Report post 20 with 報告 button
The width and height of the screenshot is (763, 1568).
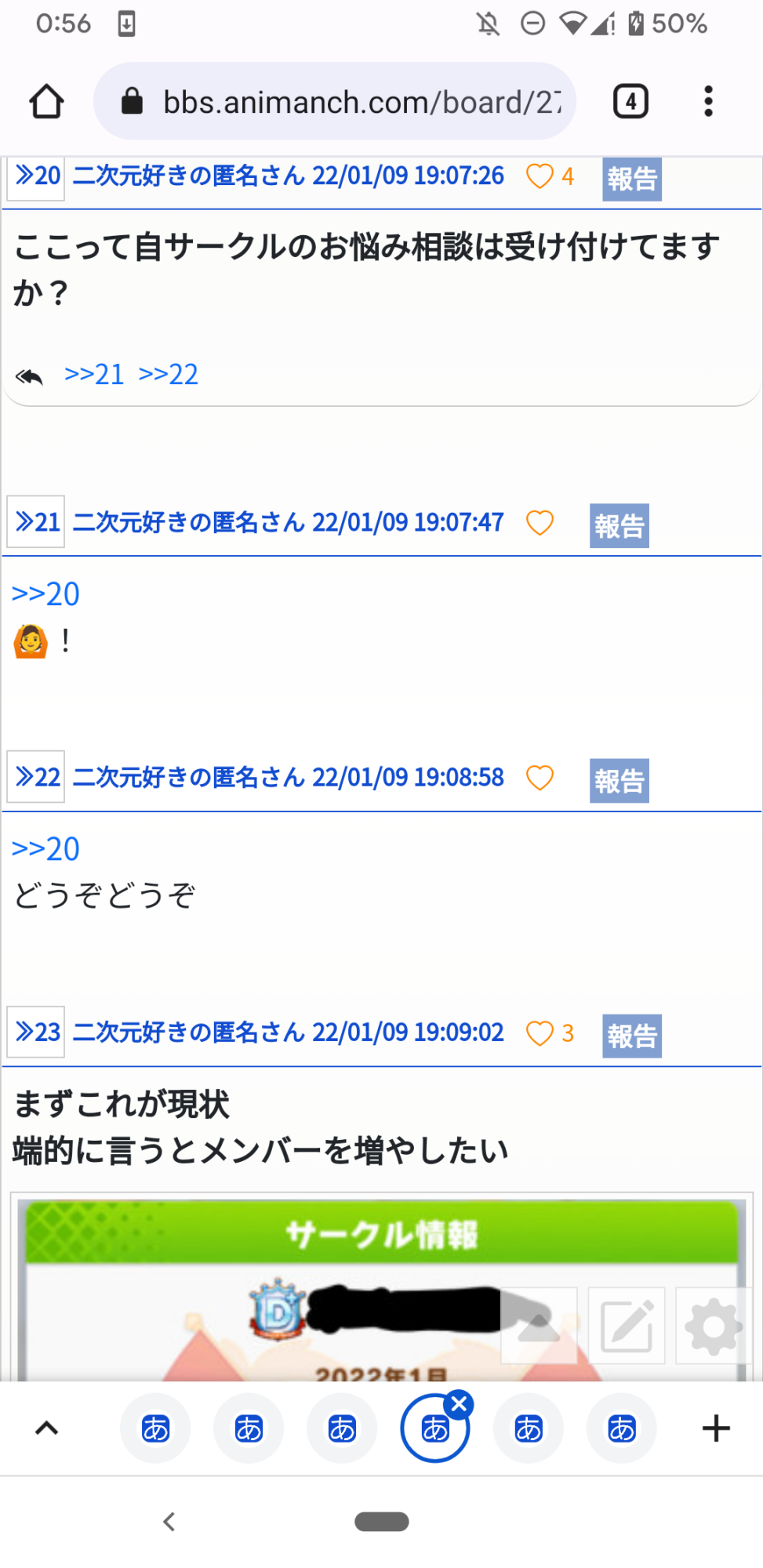(x=632, y=179)
